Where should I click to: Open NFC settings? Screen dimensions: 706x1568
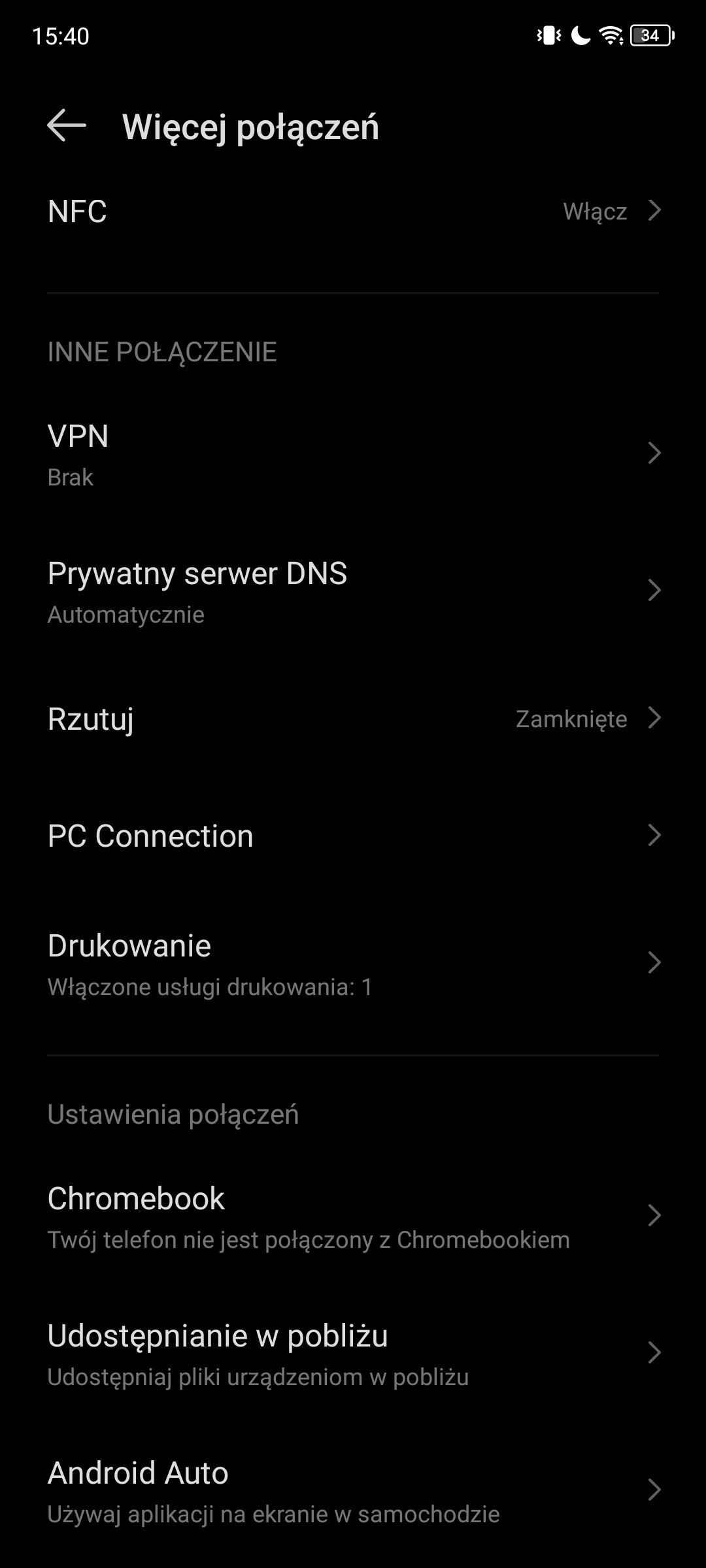(353, 212)
